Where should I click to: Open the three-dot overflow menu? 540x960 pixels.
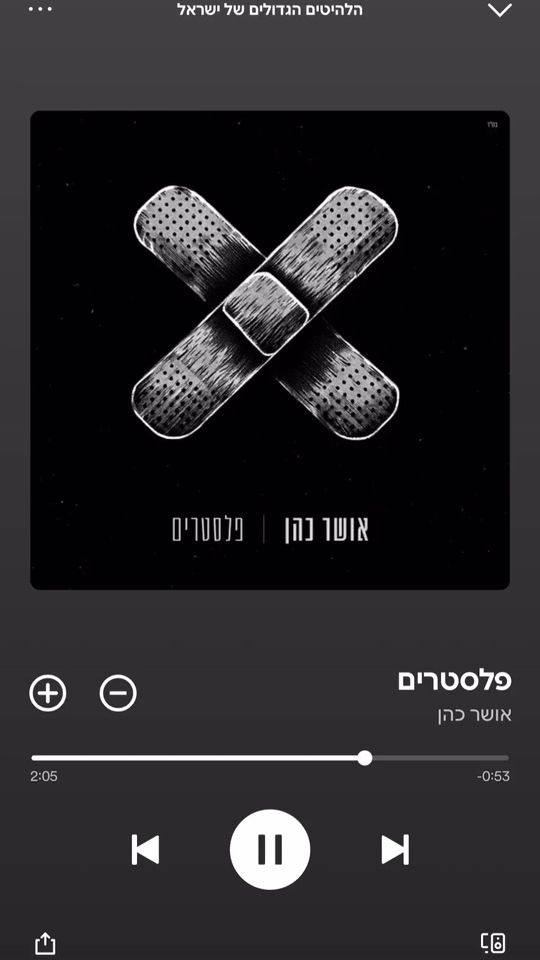[x=40, y=9]
